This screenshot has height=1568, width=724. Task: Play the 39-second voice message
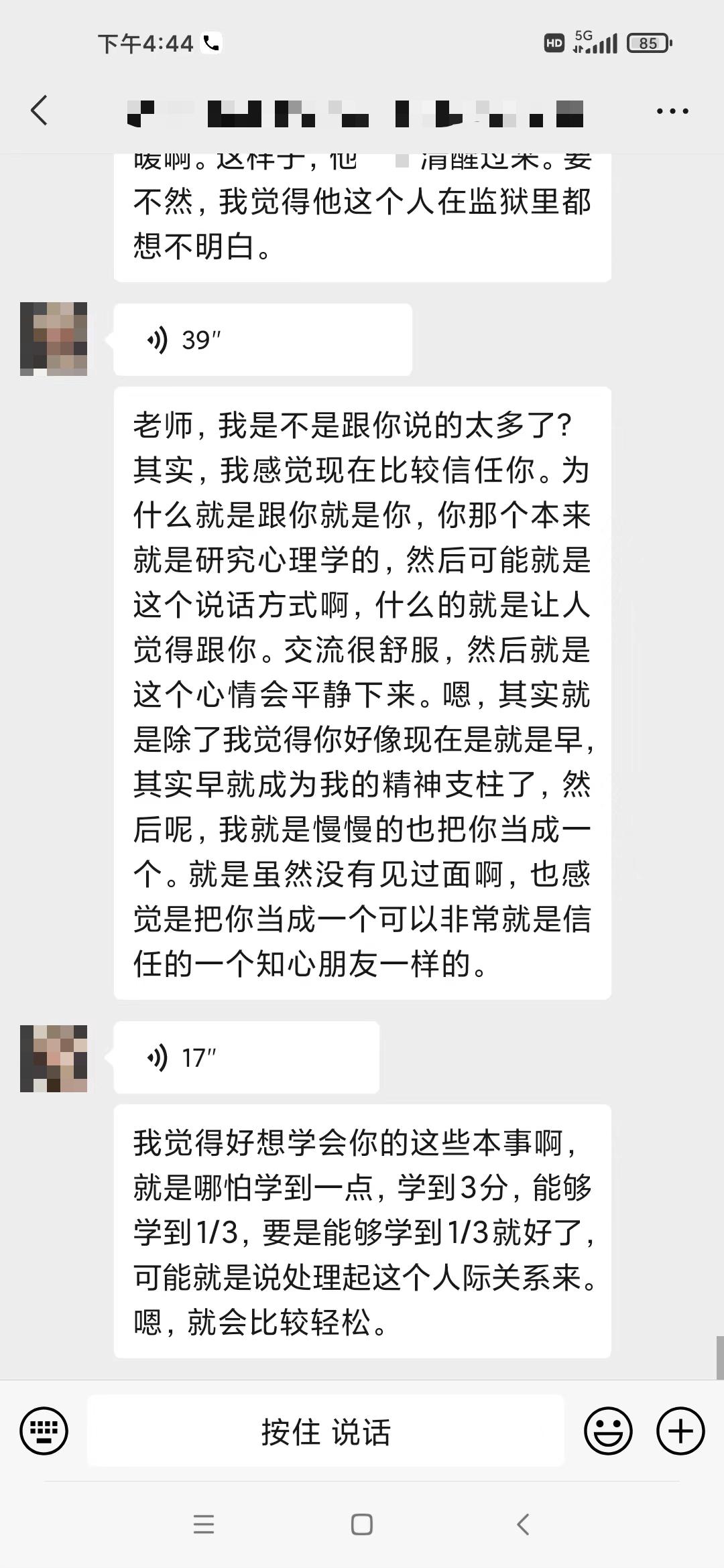pyautogui.click(x=262, y=340)
